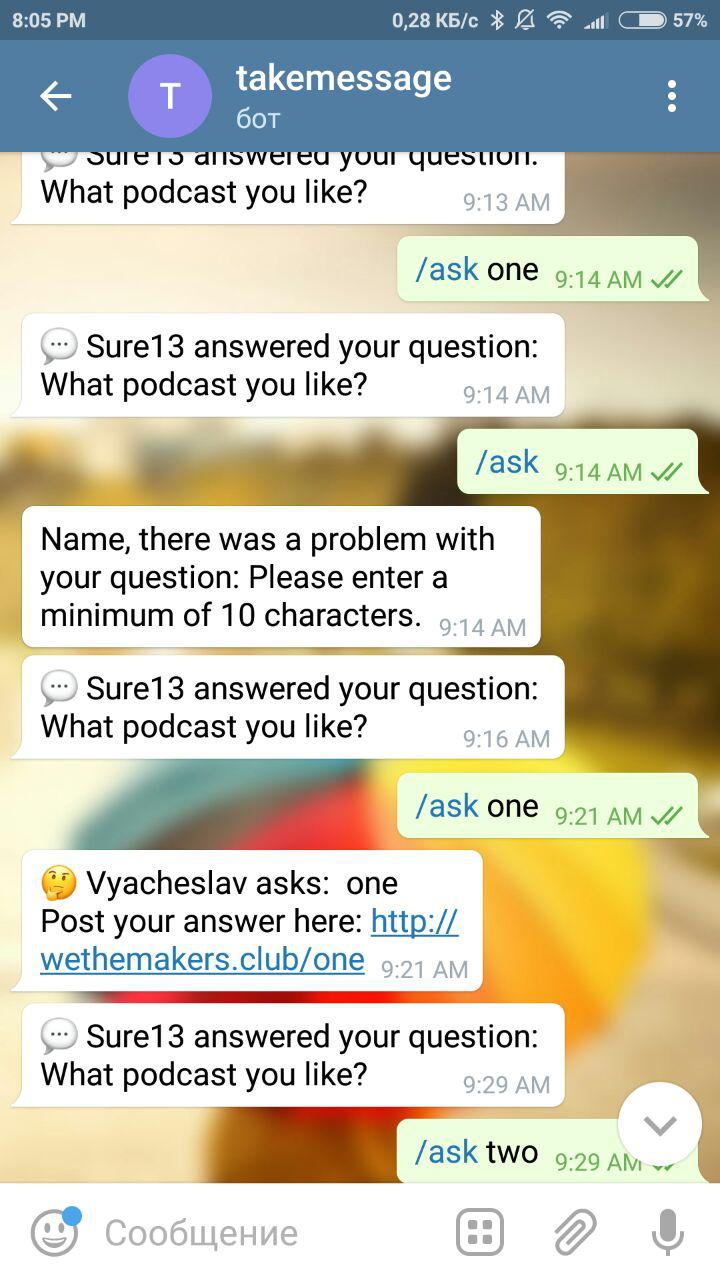Open the wethemakers.club/one link
Image resolution: width=720 pixels, height=1280 pixels.
click(x=250, y=941)
